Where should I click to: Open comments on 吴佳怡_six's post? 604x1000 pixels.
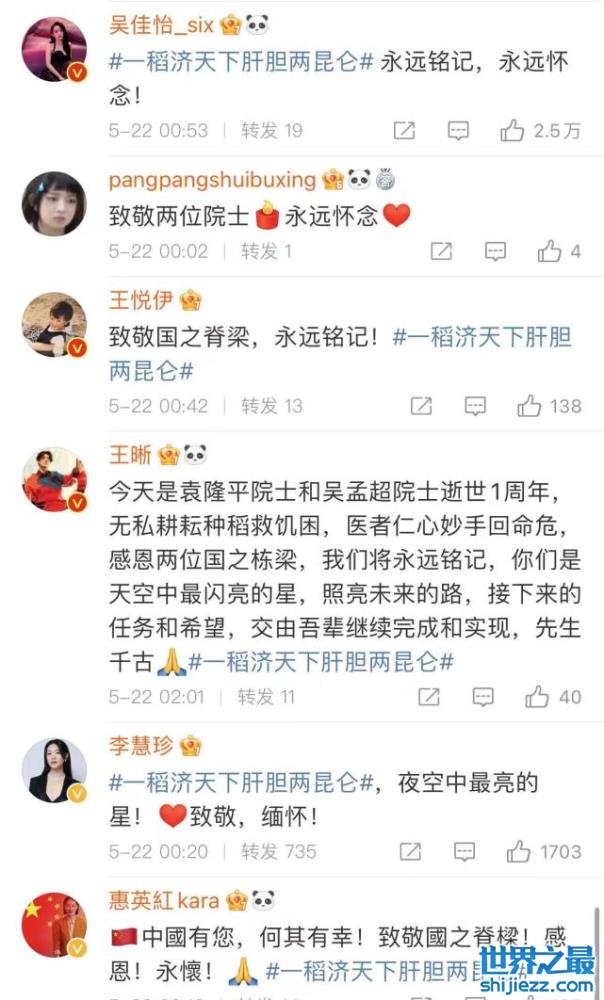click(x=458, y=131)
